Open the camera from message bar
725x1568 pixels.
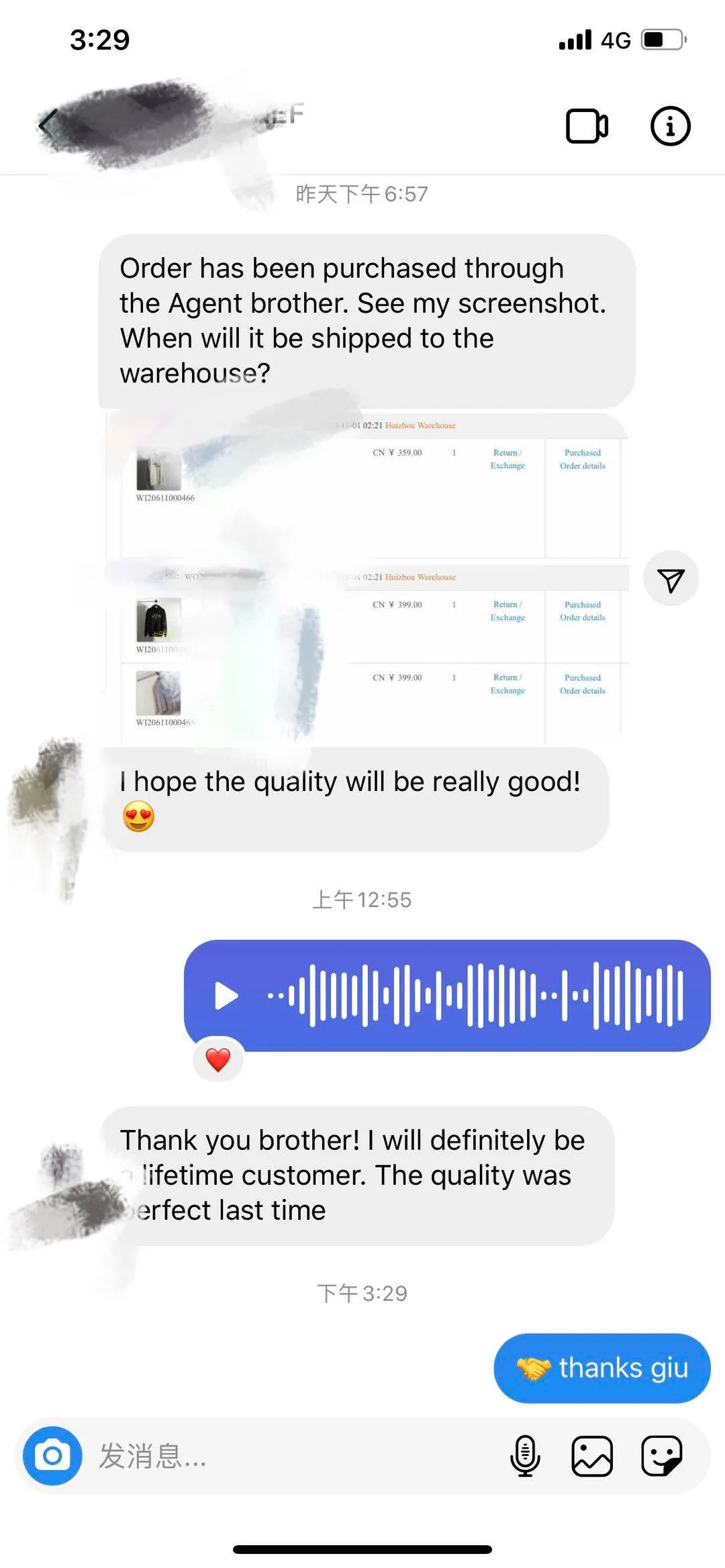52,1456
